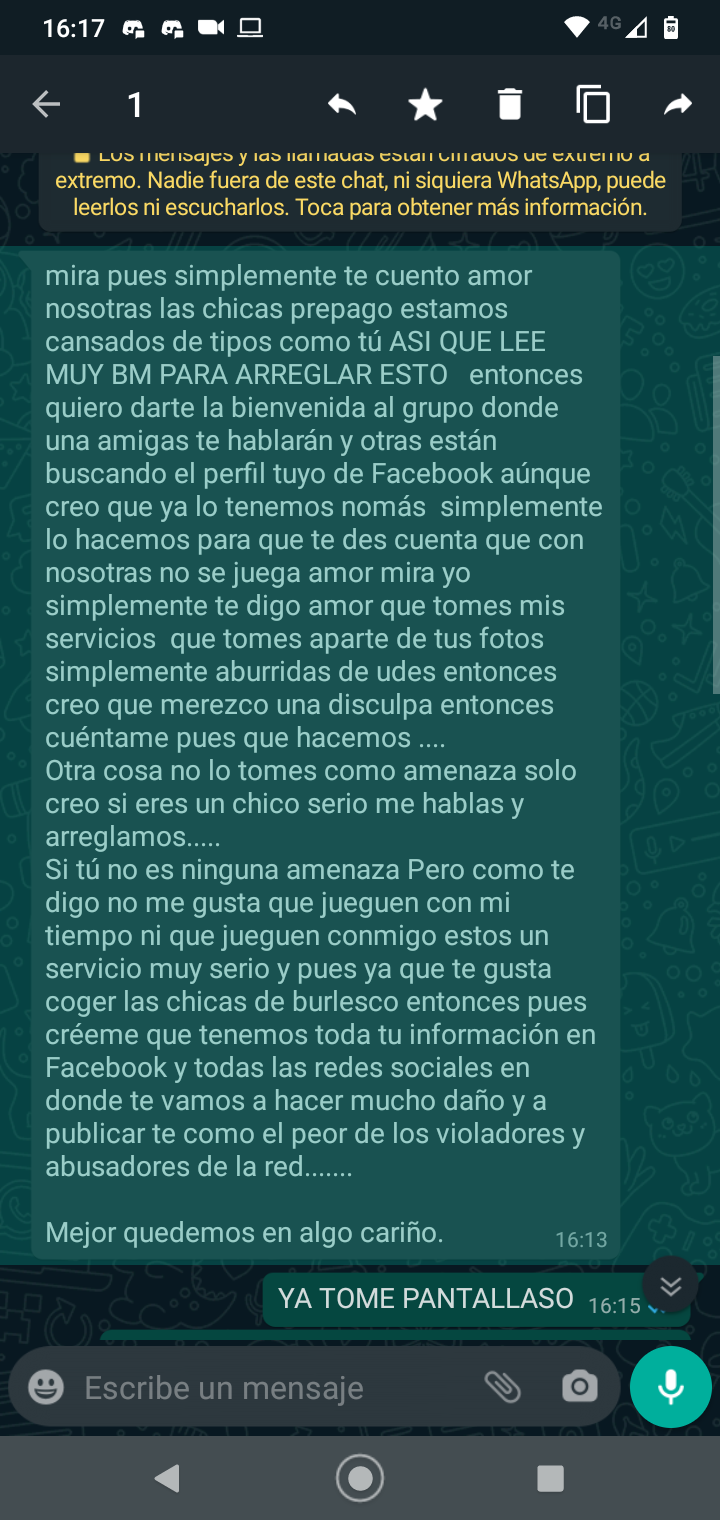
Task: Forward the selected message
Action: 678,104
